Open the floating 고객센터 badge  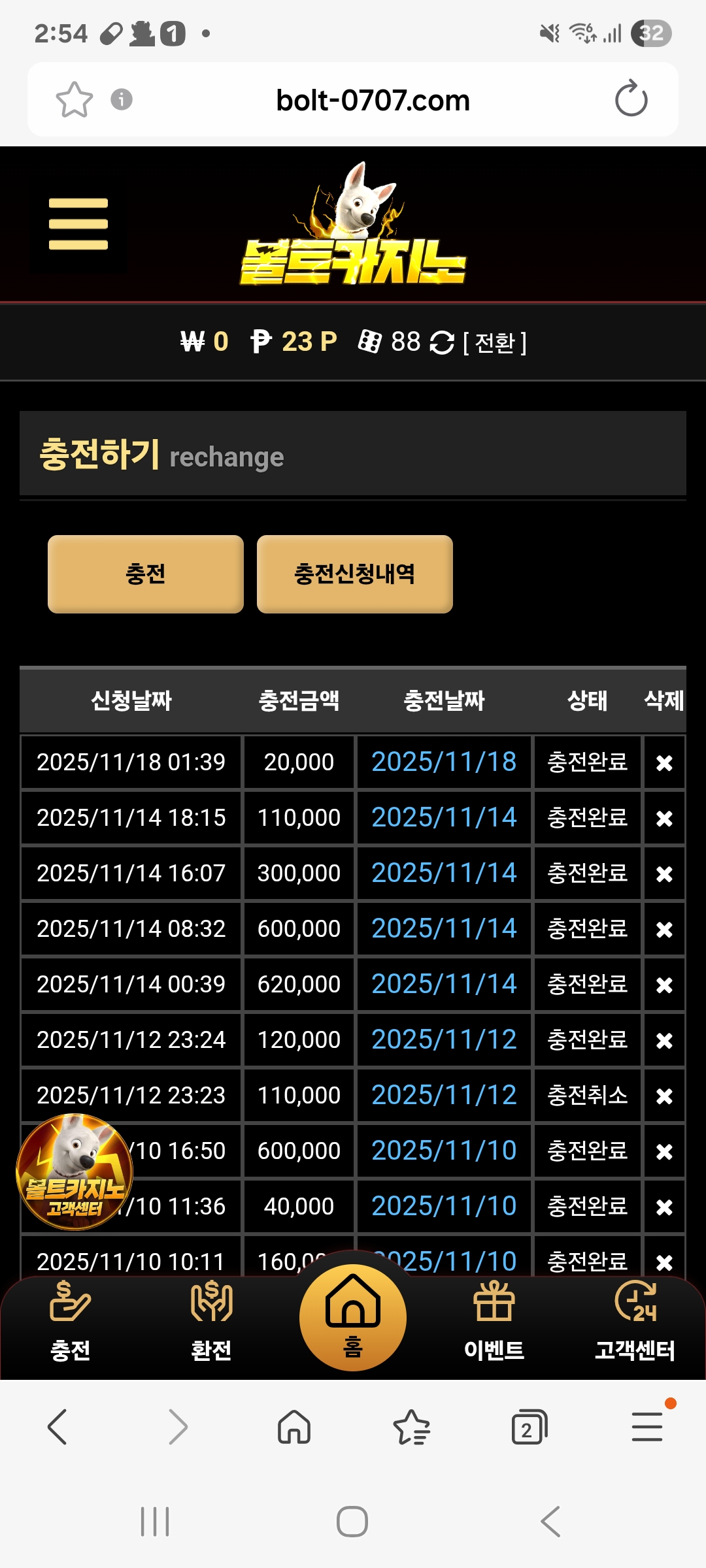pos(75,1172)
